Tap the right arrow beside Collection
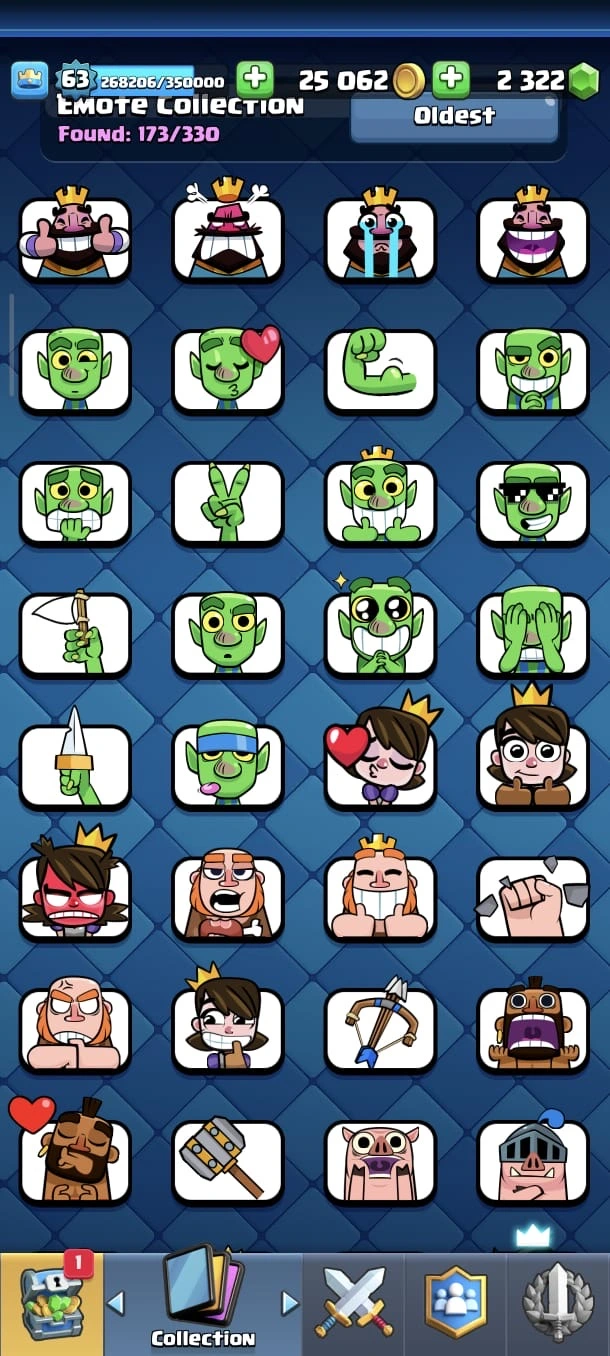This screenshot has width=610, height=1356. 290,1302
